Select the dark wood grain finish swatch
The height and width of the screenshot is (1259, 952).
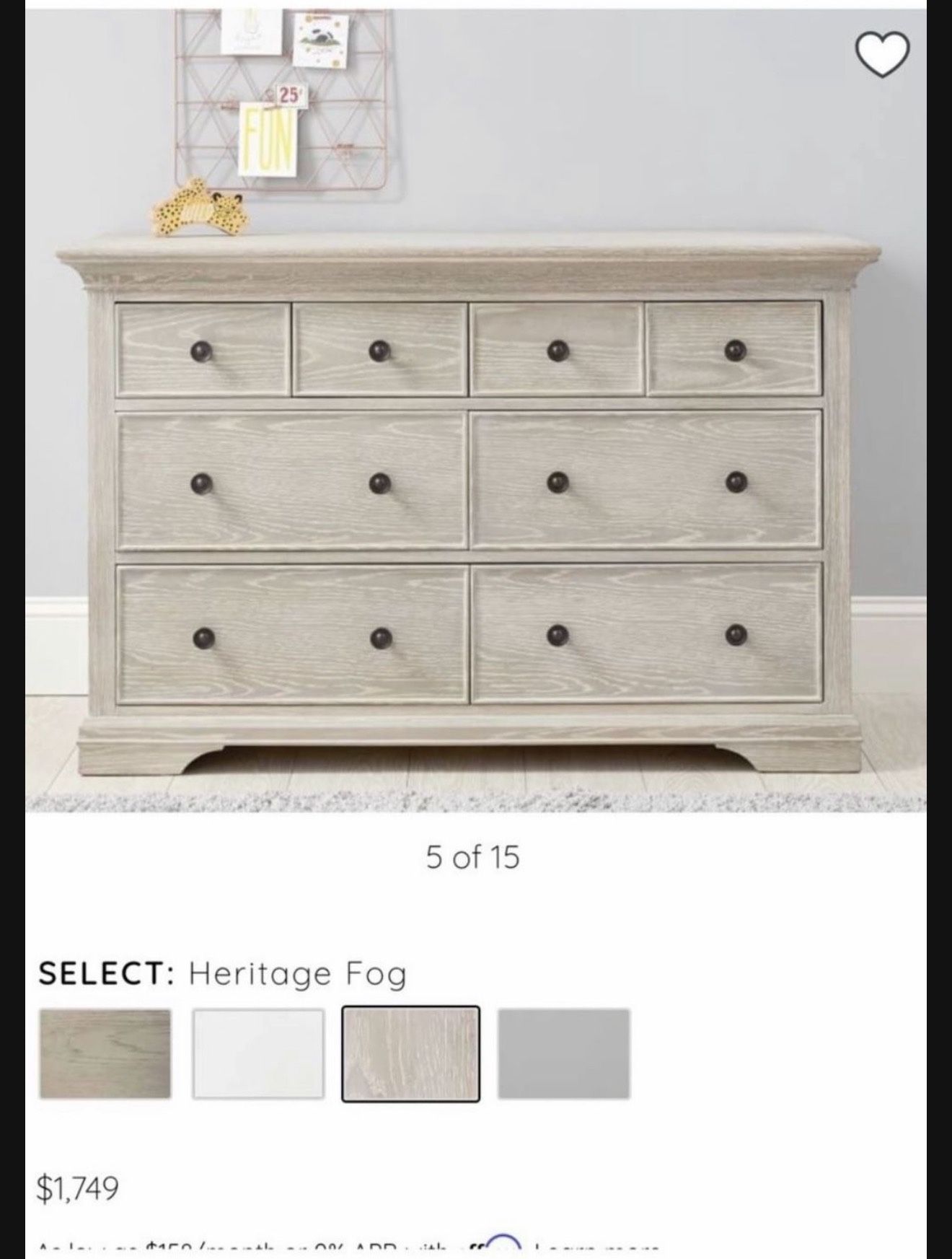105,1054
